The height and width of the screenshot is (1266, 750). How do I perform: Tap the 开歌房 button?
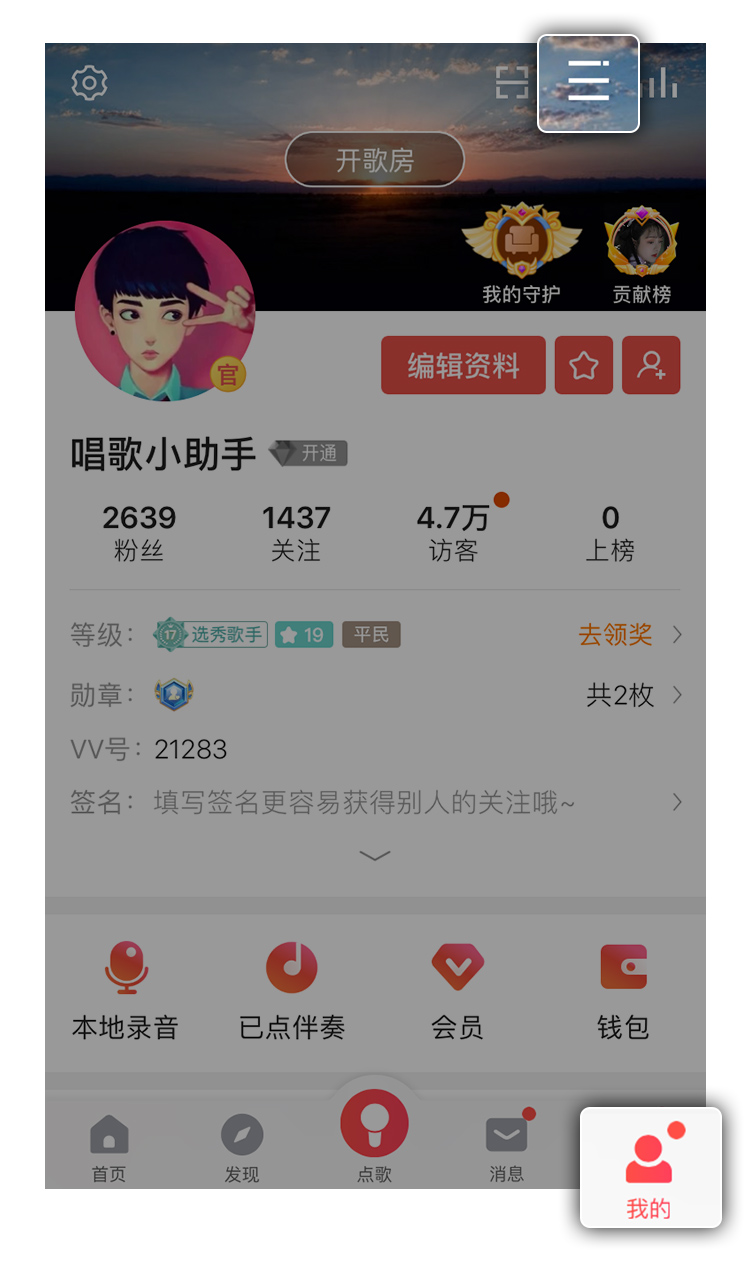(x=374, y=160)
